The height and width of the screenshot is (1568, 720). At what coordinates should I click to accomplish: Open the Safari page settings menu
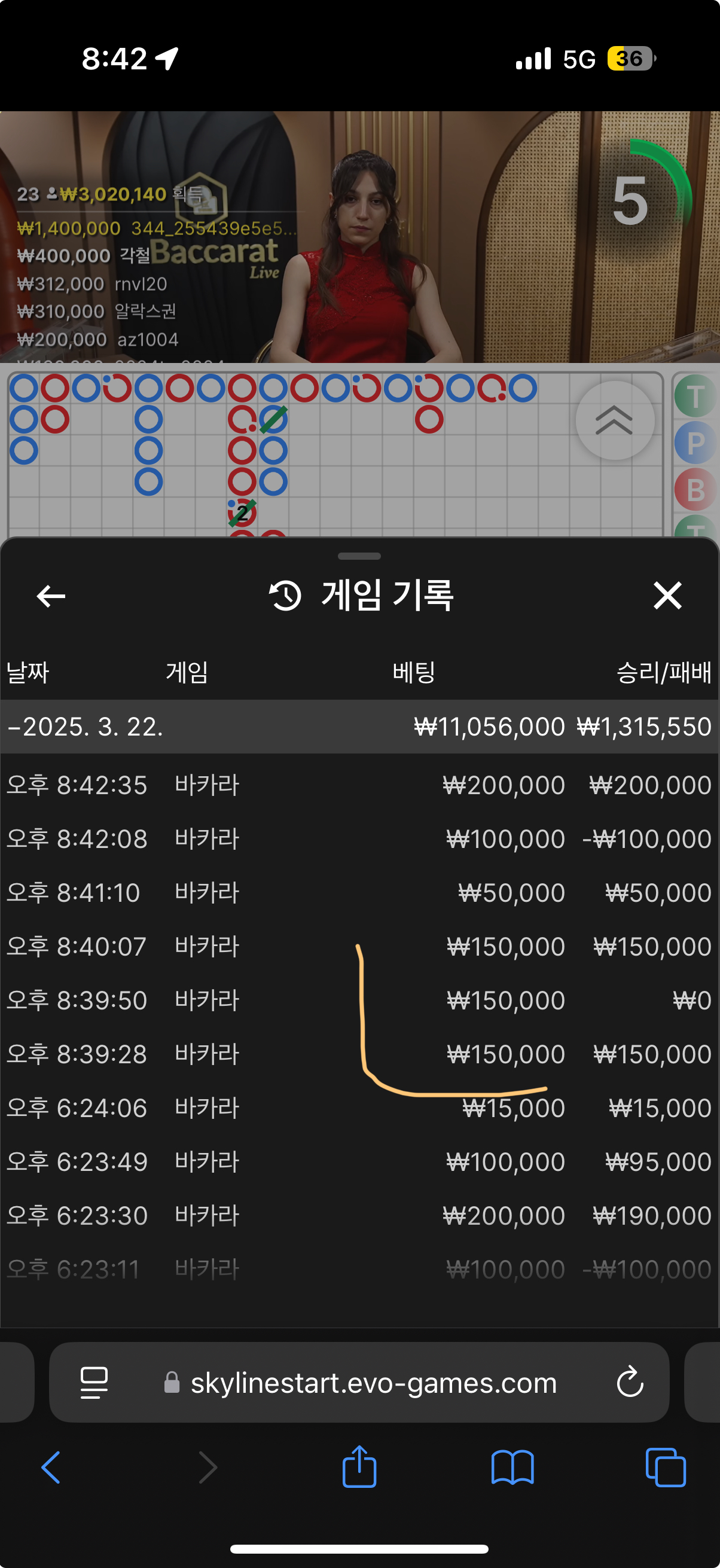coord(94,1383)
